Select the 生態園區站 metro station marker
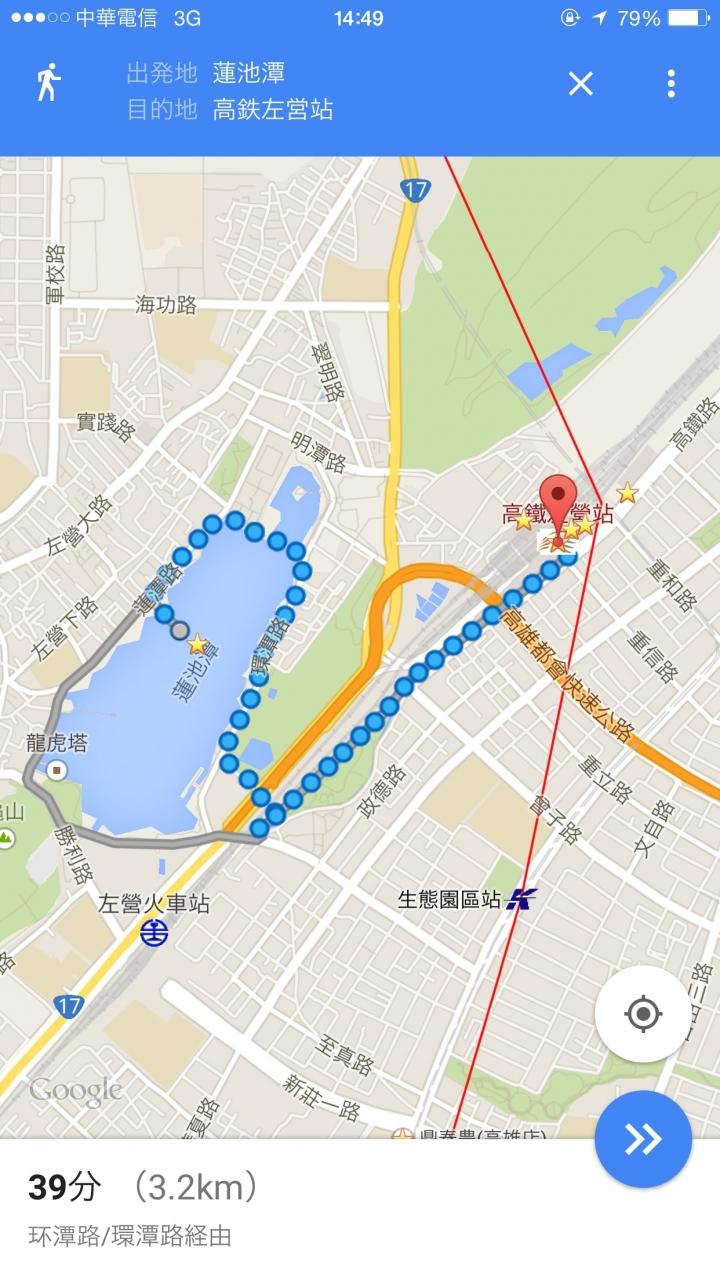 coord(519,899)
